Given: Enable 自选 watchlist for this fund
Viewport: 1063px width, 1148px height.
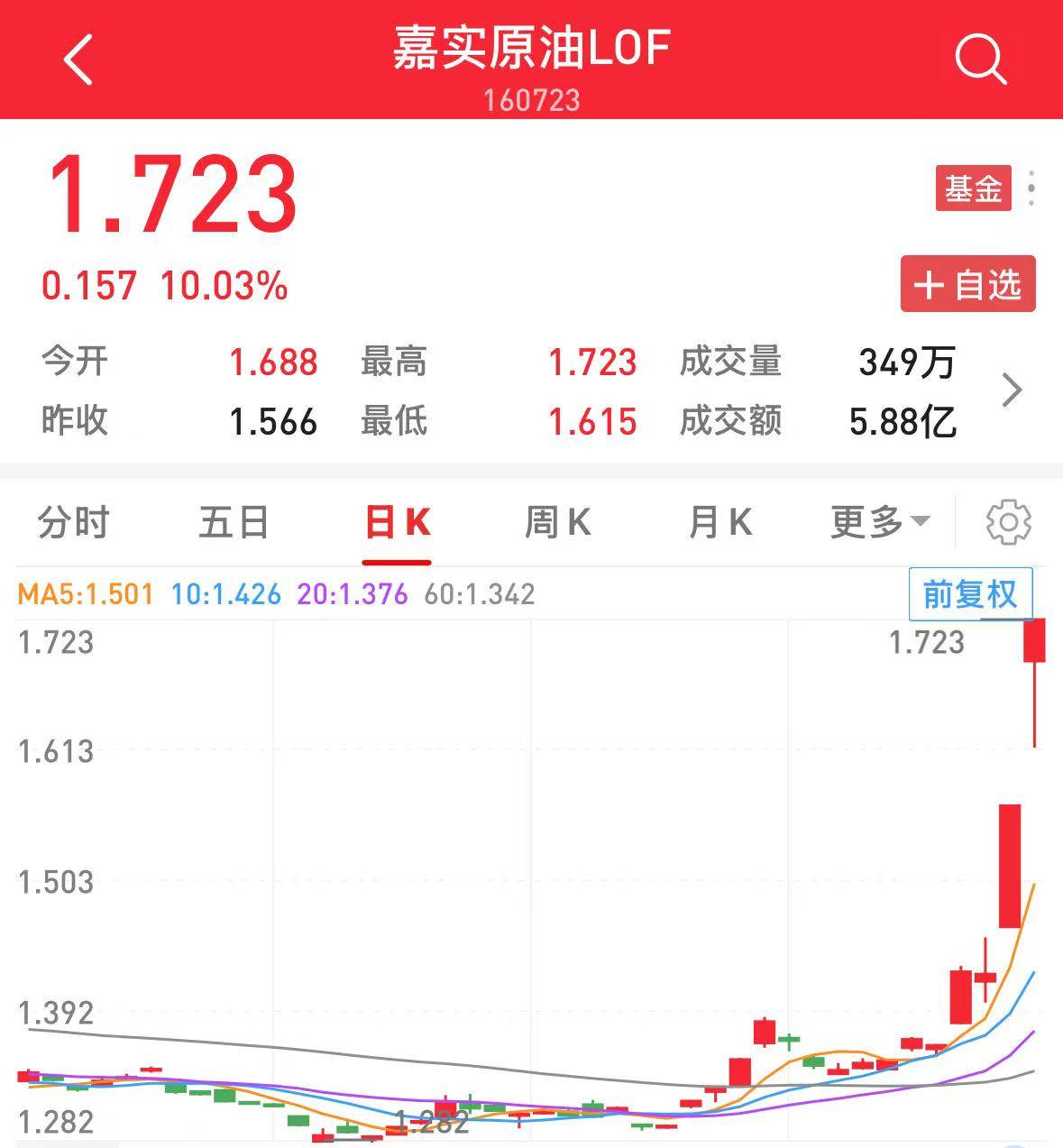Looking at the screenshot, I should pyautogui.click(x=968, y=286).
